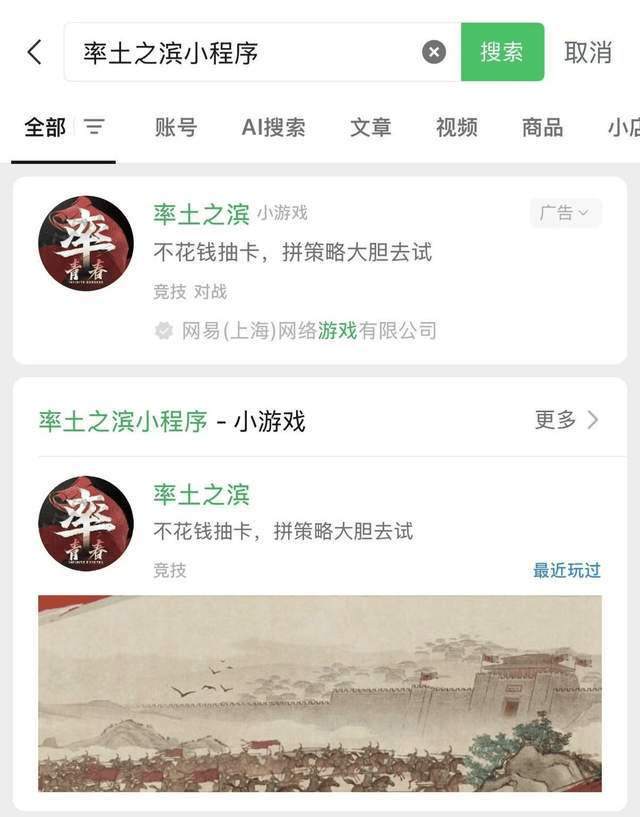Switch to the 账号 tab
The width and height of the screenshot is (640, 817).
(176, 127)
